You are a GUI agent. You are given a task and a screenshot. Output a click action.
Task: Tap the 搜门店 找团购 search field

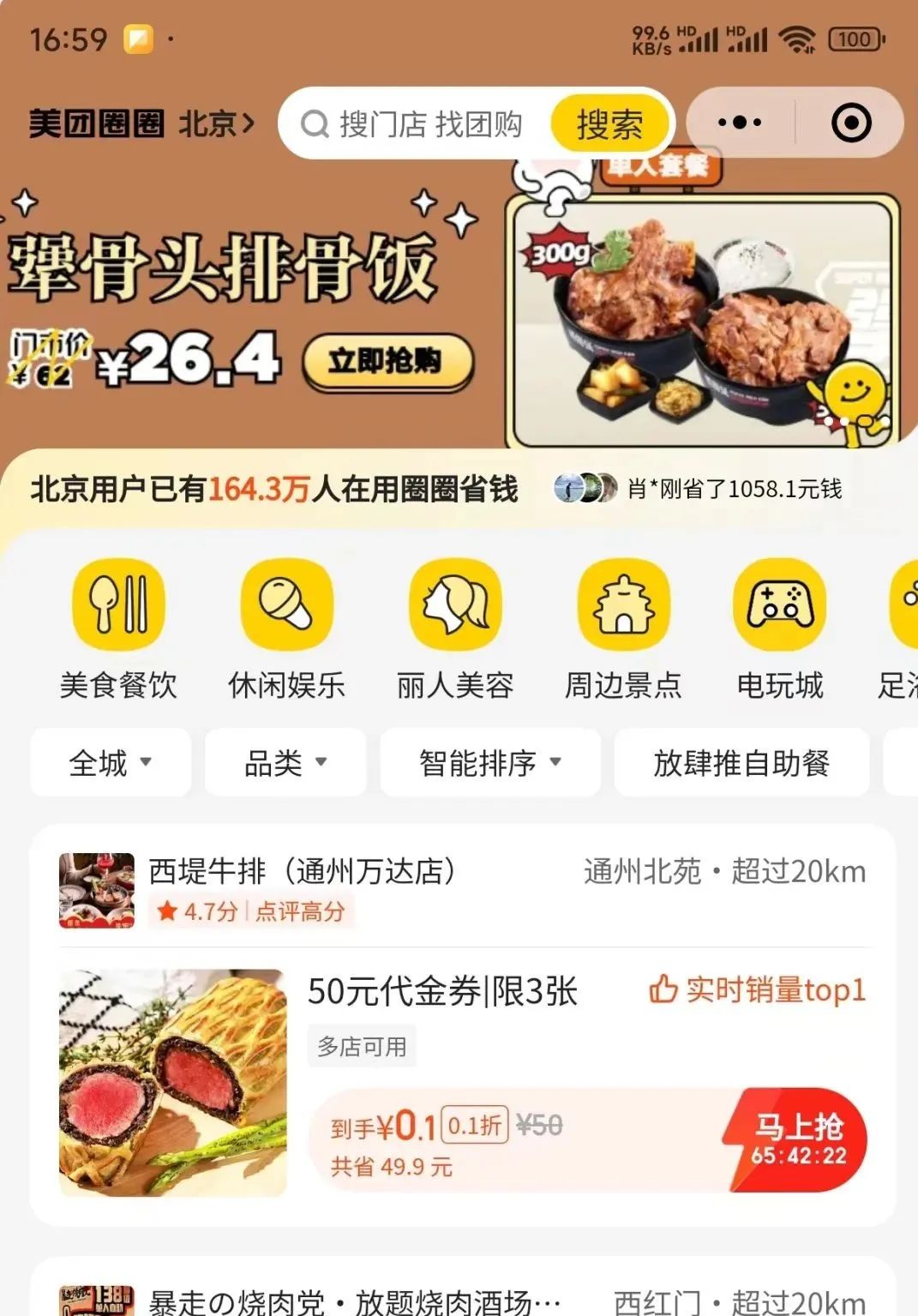(x=429, y=124)
